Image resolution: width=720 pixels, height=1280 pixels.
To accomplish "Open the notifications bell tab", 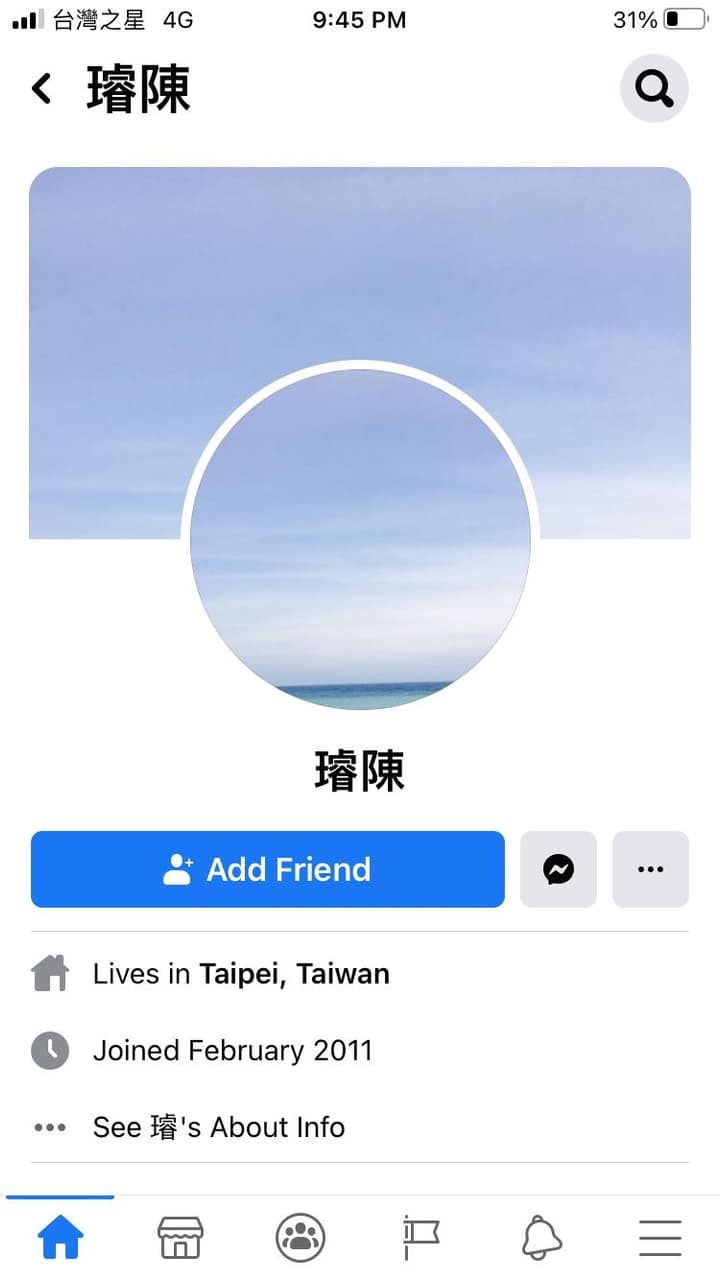I will tap(541, 1238).
